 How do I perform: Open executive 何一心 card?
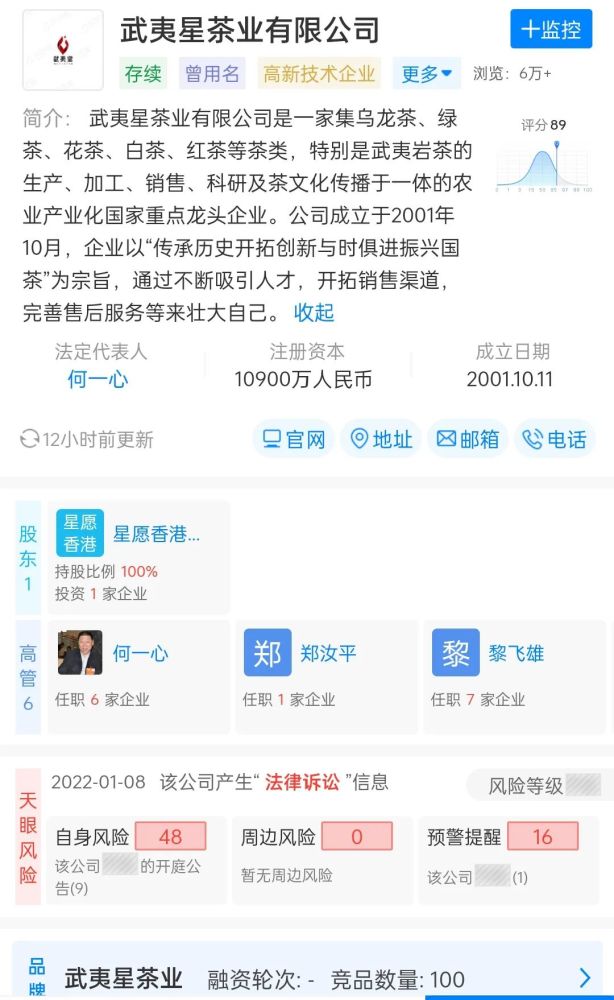pyautogui.click(x=138, y=677)
